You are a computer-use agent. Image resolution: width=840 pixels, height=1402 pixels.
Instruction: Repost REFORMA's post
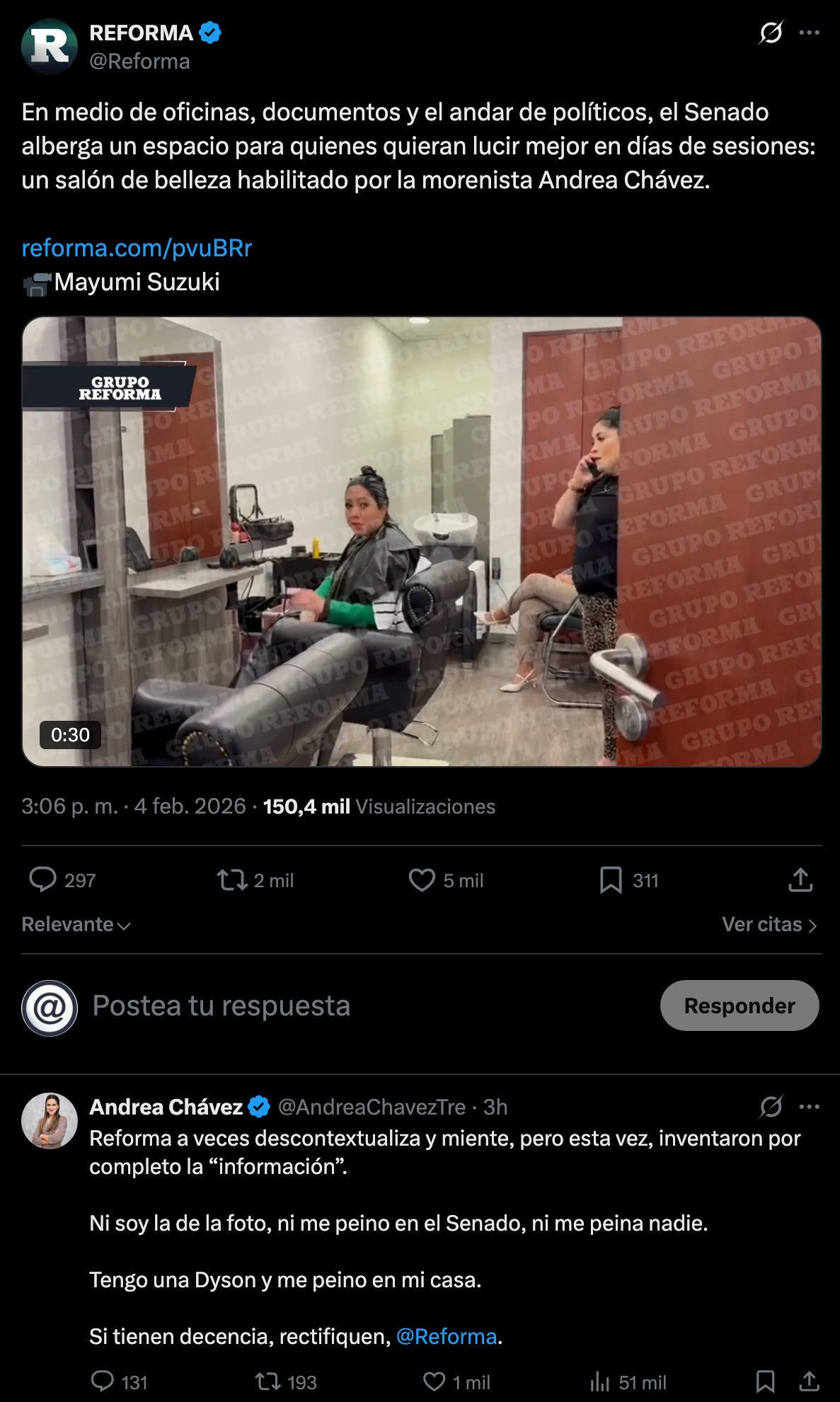[231, 880]
